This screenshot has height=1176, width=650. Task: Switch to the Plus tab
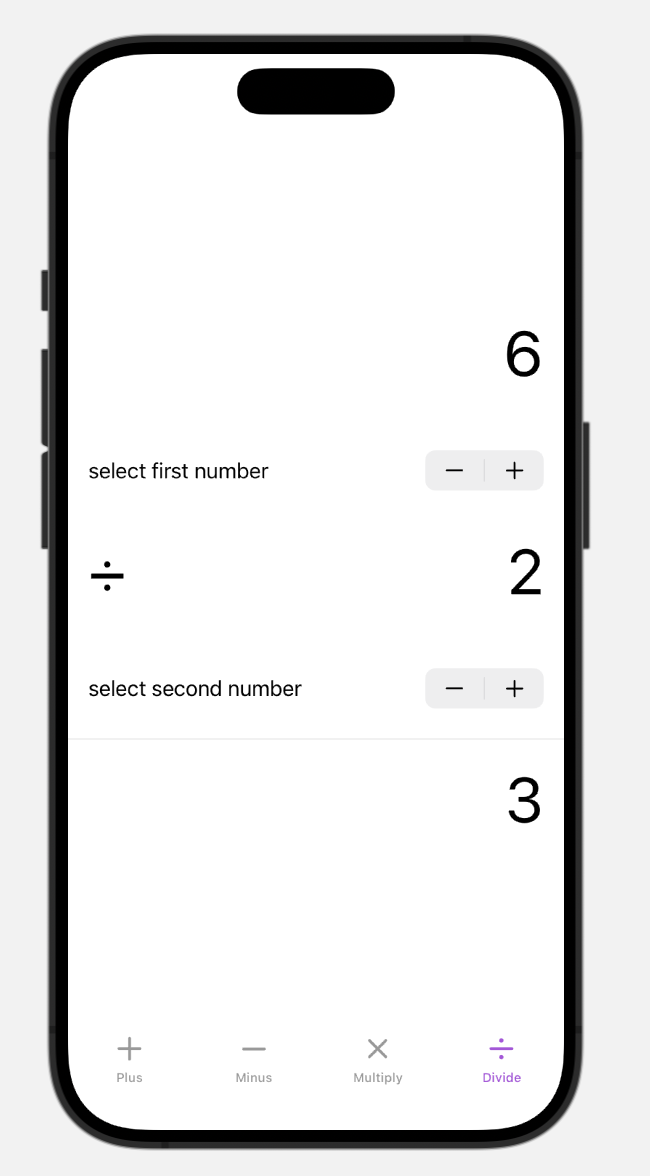pos(129,1060)
